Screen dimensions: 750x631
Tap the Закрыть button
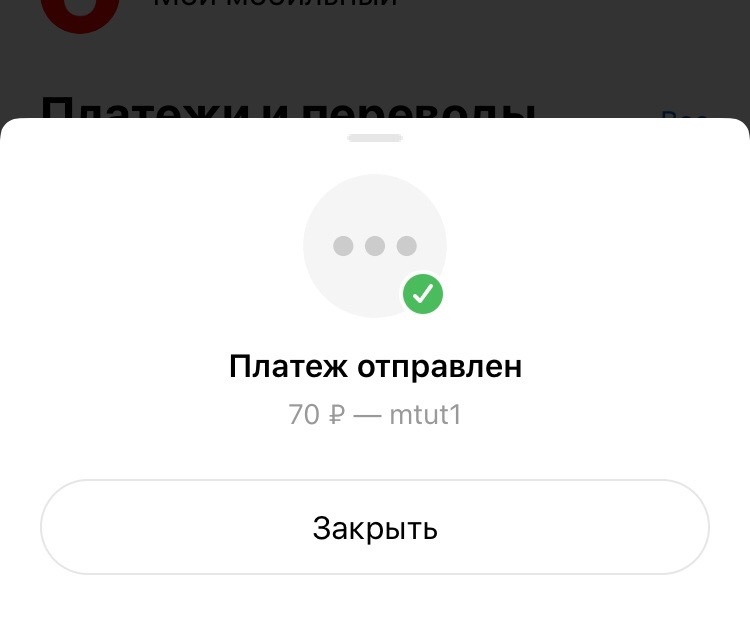(x=375, y=527)
